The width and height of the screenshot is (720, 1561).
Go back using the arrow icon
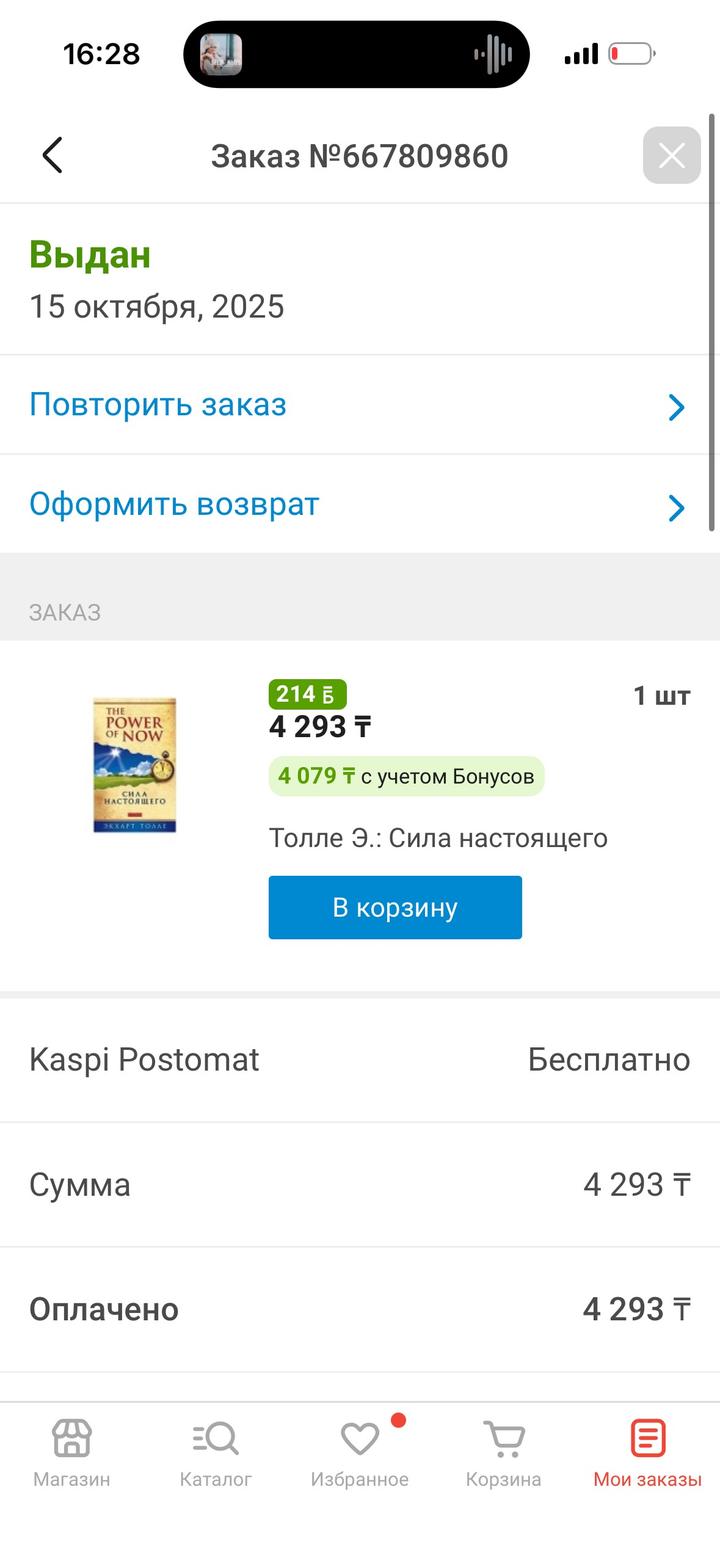52,156
